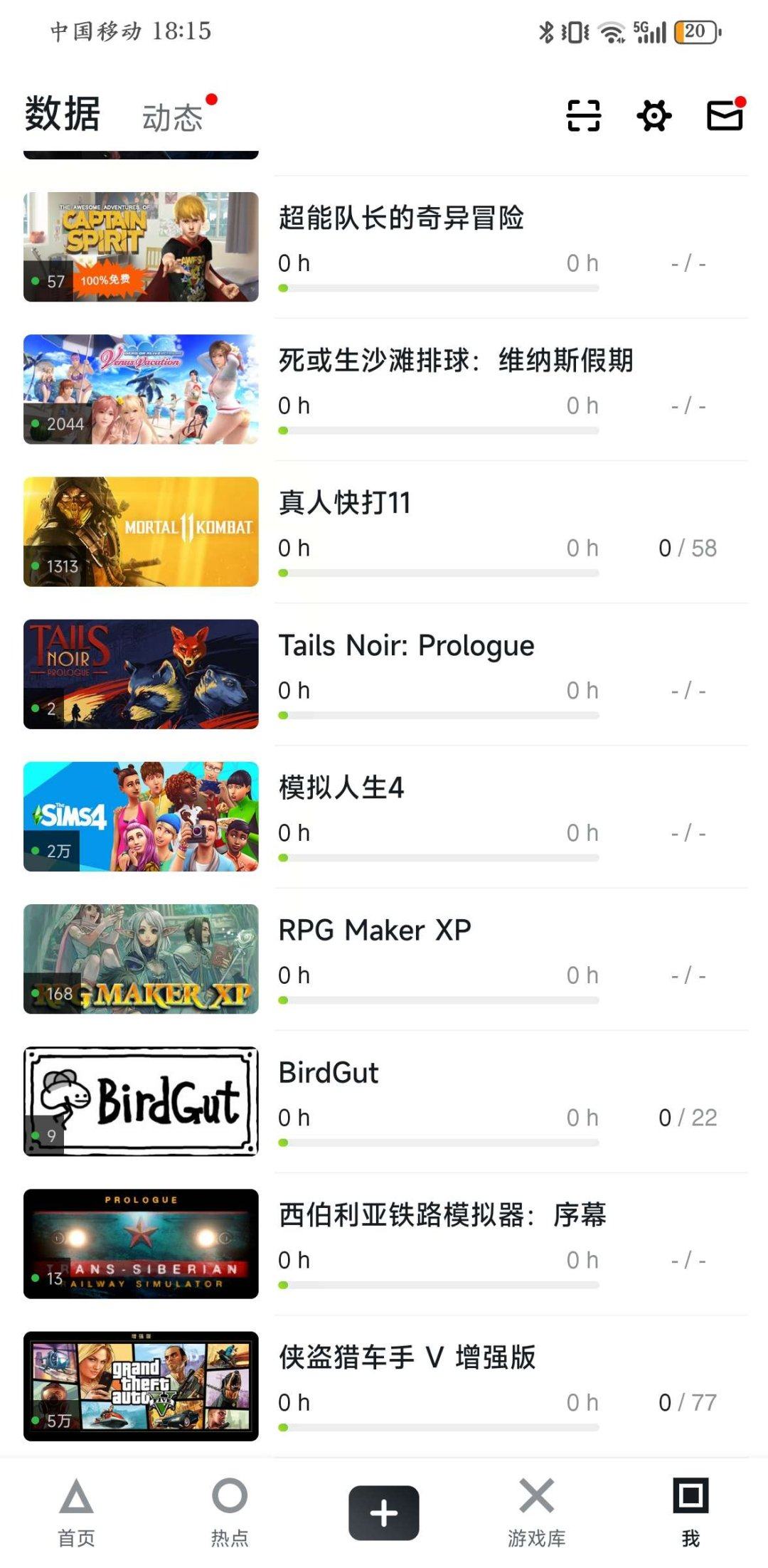Viewport: 768px width, 1568px height.
Task: Open Tails Noir: Prologue entry
Action: (406, 645)
